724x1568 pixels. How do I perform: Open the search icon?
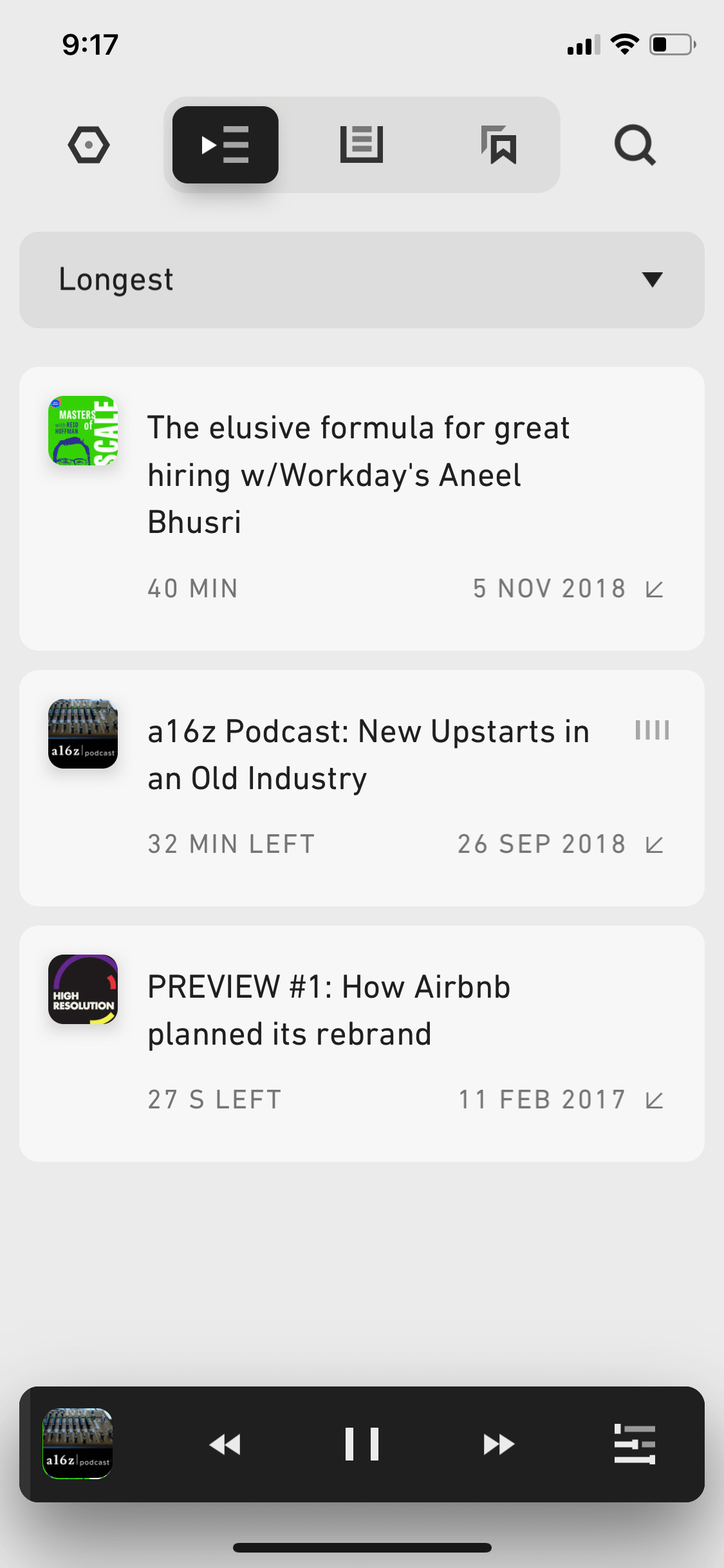click(x=635, y=145)
